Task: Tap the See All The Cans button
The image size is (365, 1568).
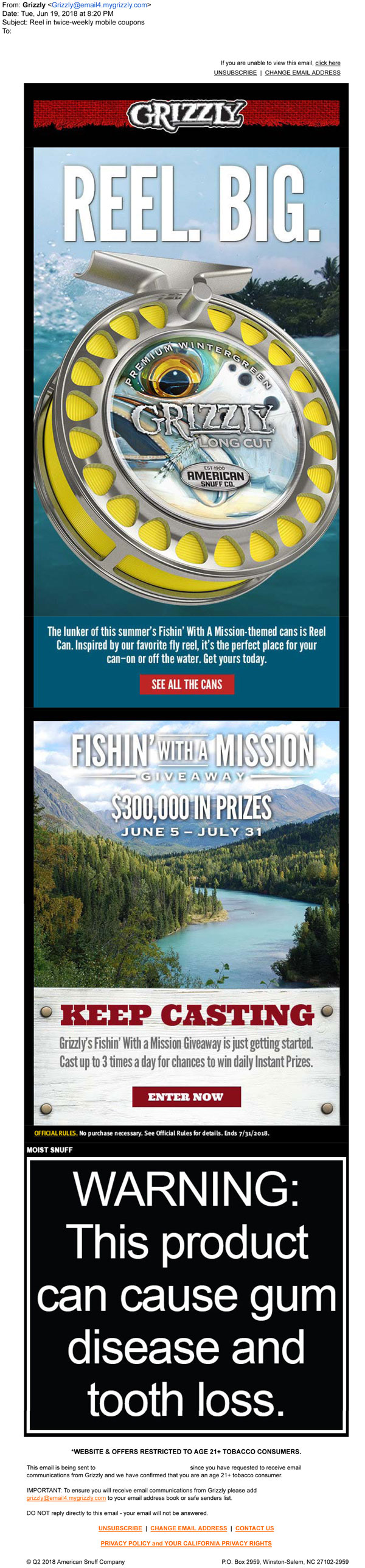Action: 187,684
